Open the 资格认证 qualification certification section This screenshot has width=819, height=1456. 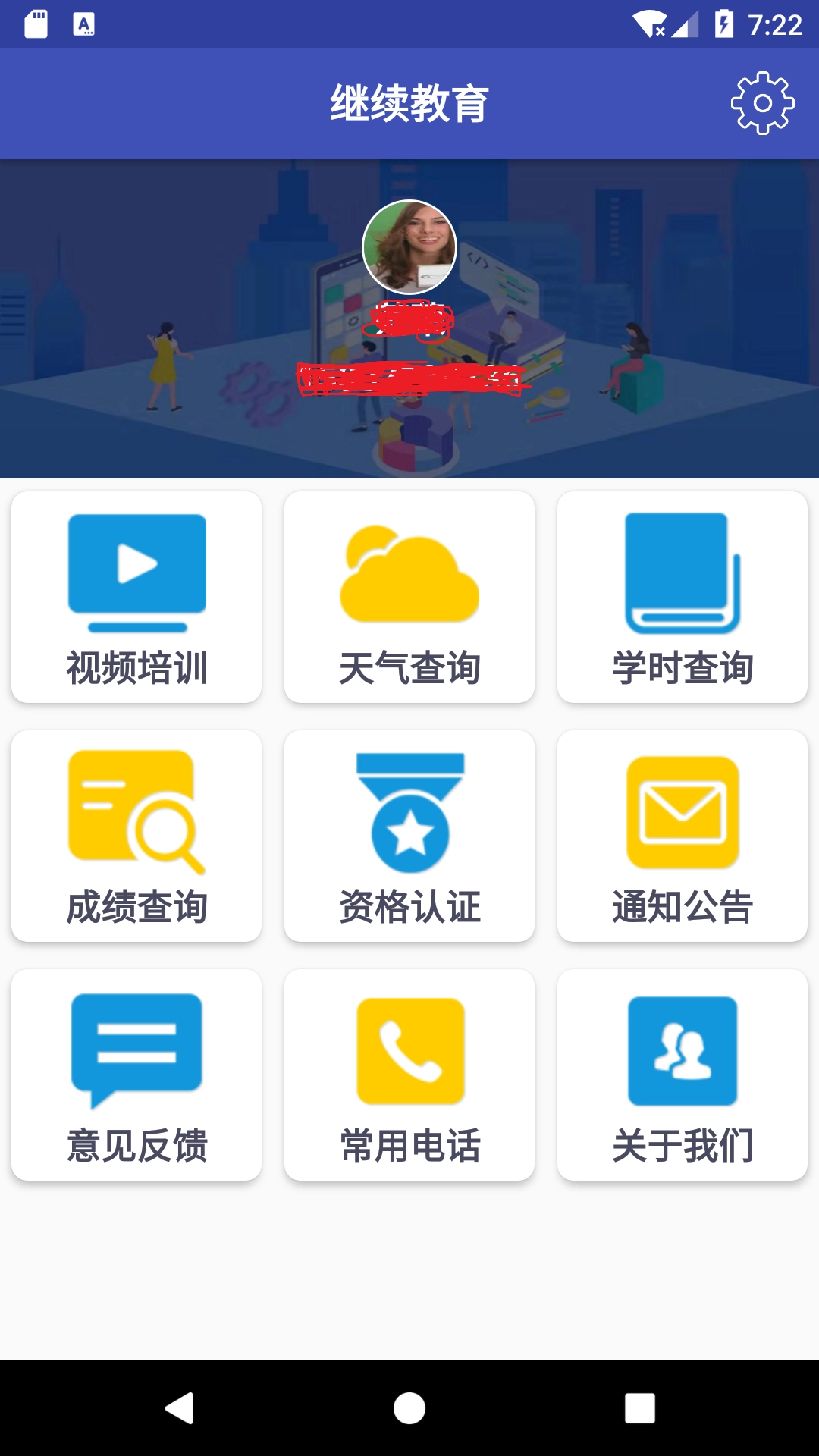tap(409, 834)
